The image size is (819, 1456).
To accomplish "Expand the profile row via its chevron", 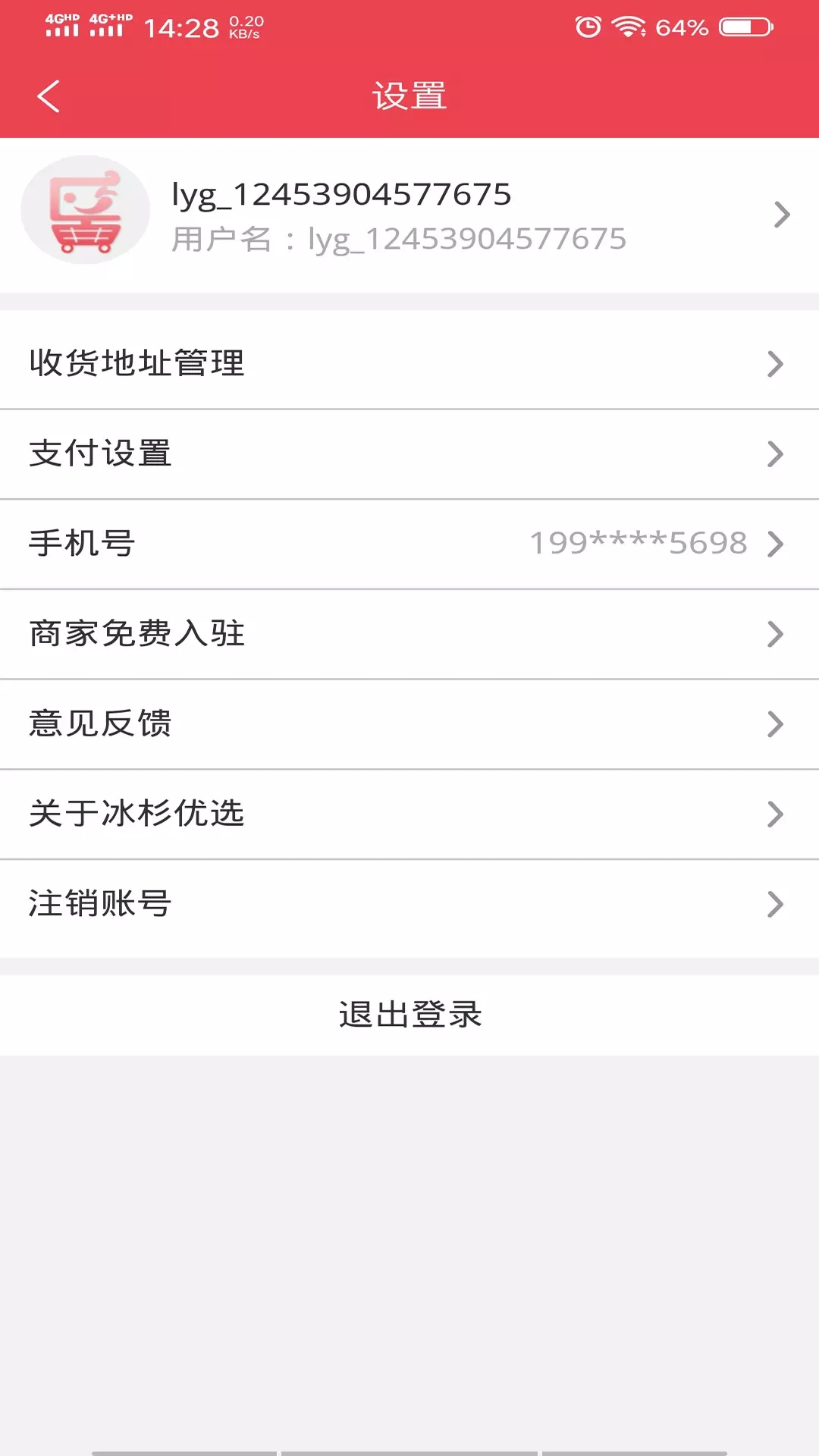I will [781, 215].
